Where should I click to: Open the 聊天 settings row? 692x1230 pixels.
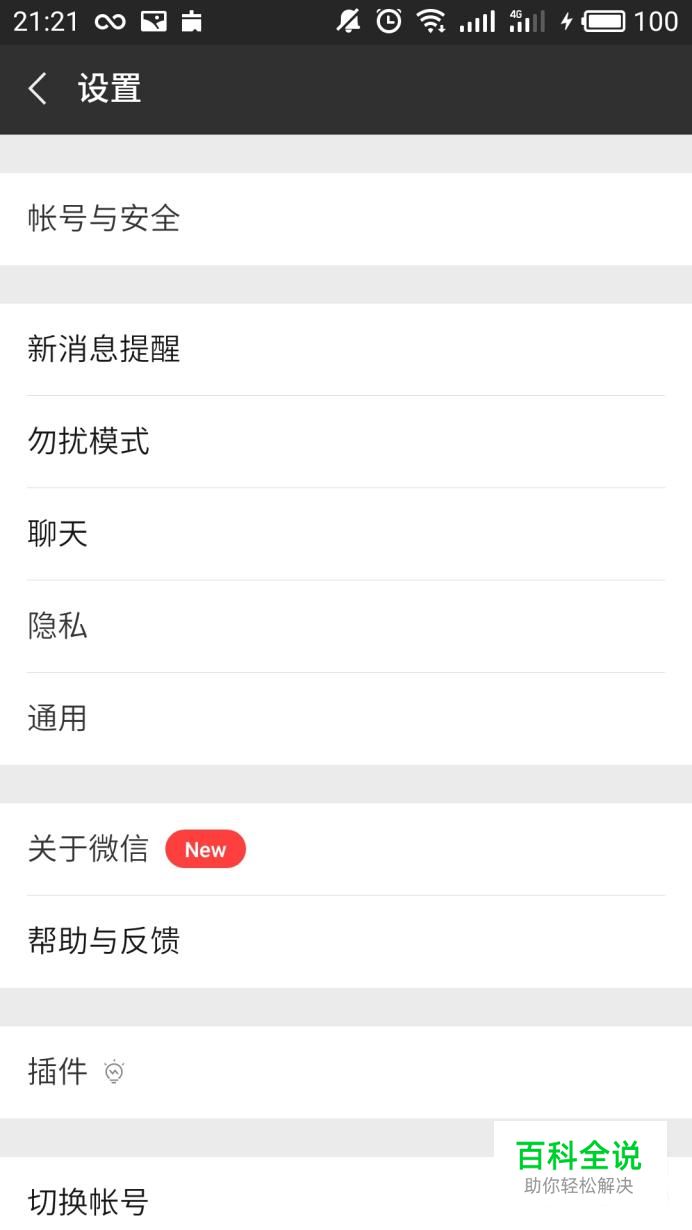(x=346, y=534)
